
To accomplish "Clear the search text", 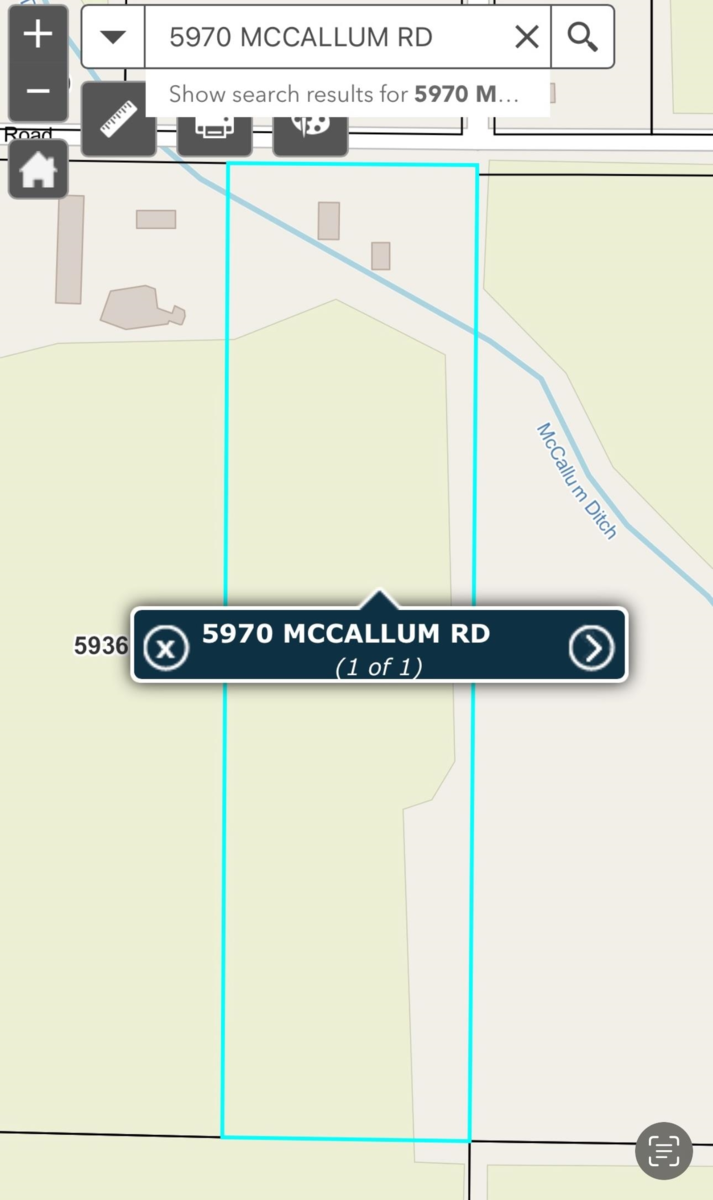I will click(x=526, y=37).
